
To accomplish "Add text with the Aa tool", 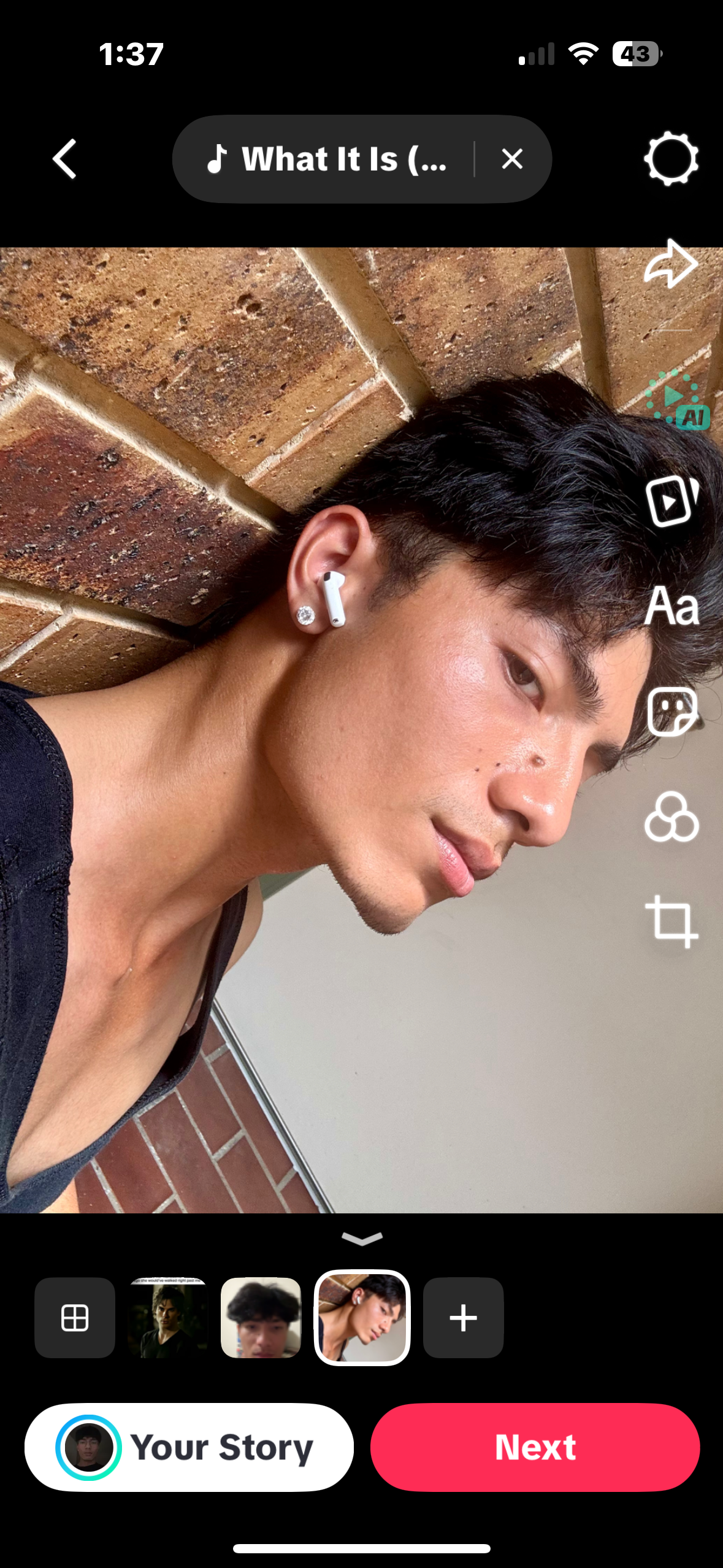I will click(672, 606).
